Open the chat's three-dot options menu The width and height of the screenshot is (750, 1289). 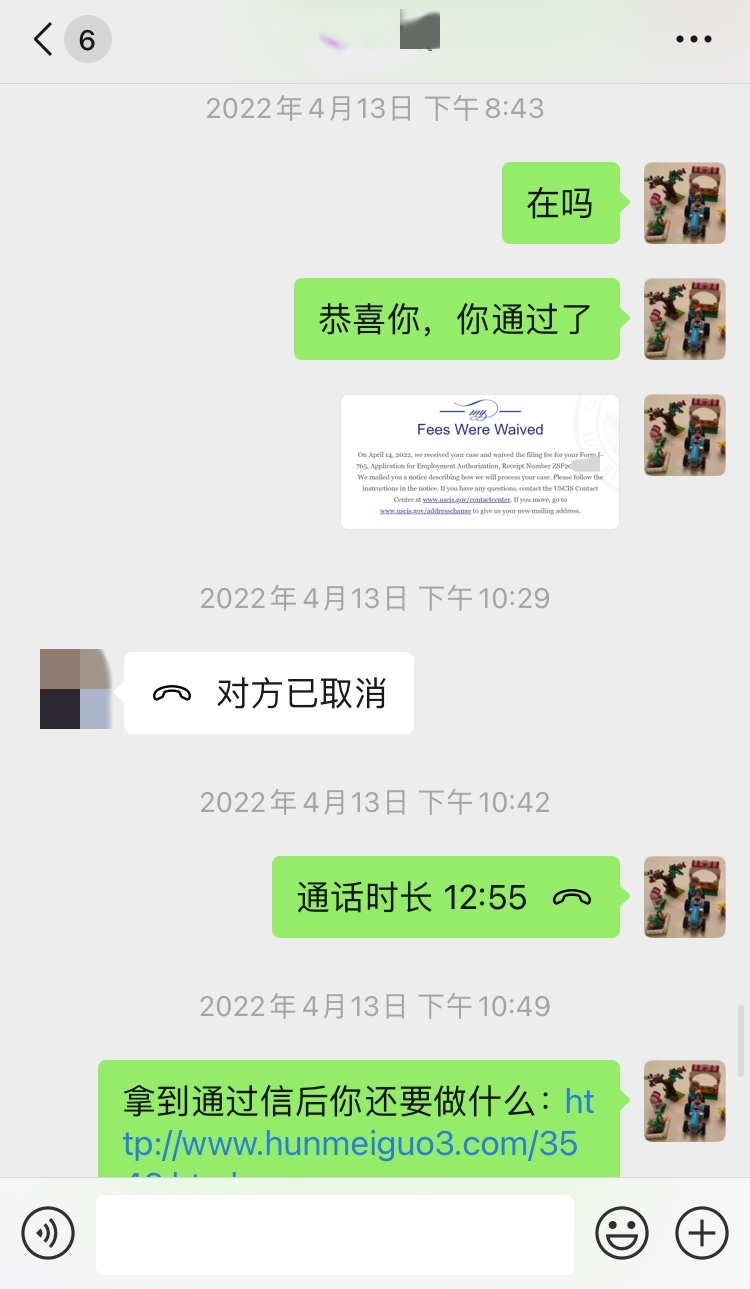(694, 40)
